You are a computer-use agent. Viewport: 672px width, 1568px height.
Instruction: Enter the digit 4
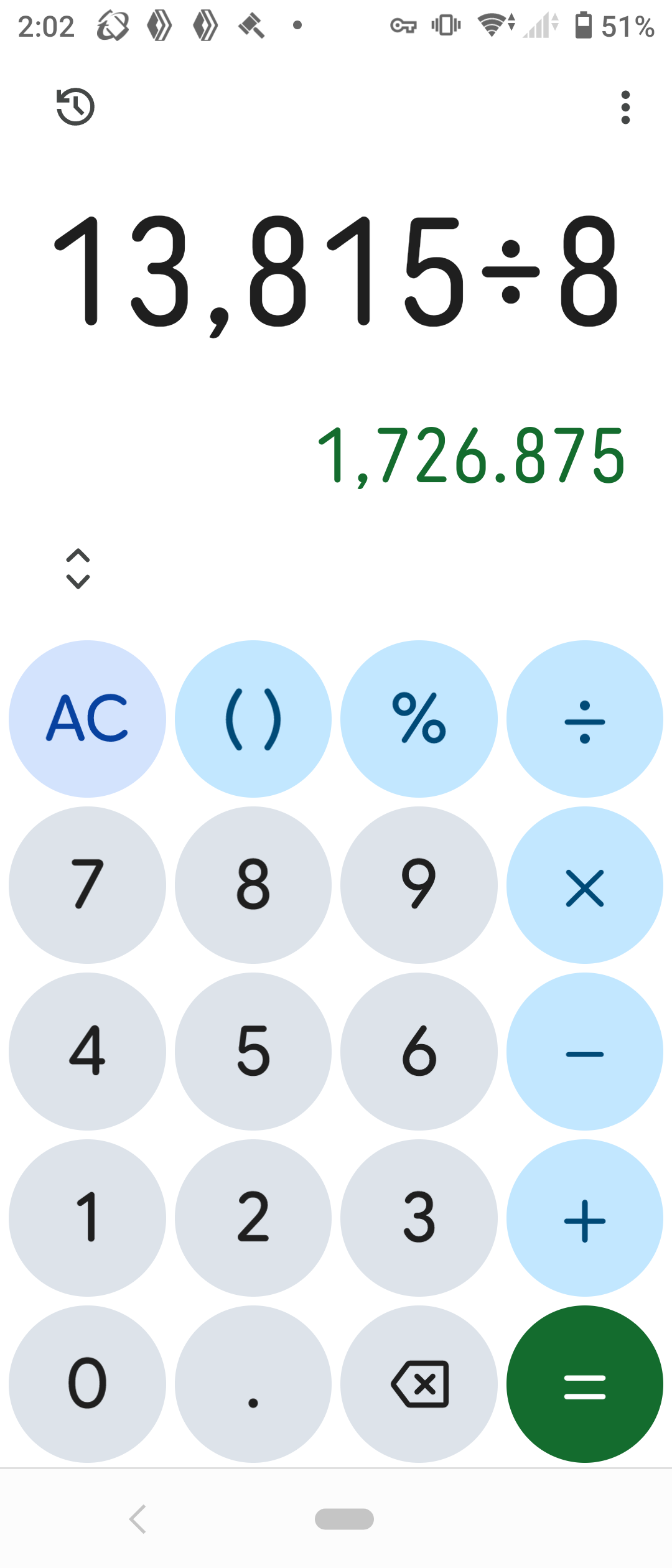[x=87, y=1051]
